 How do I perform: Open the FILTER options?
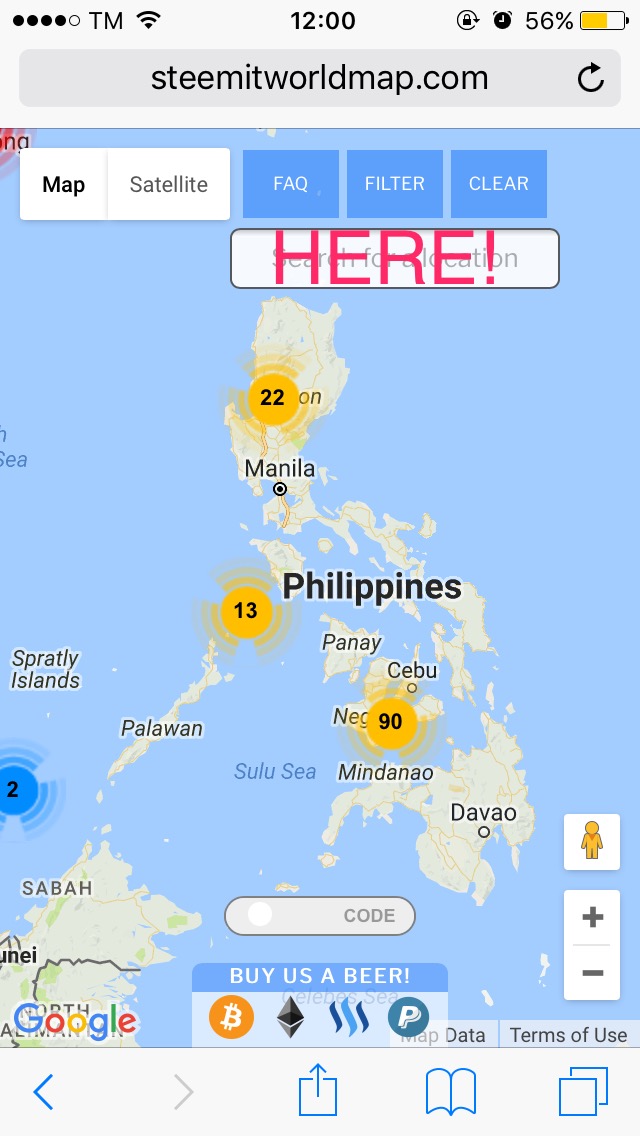coord(395,184)
